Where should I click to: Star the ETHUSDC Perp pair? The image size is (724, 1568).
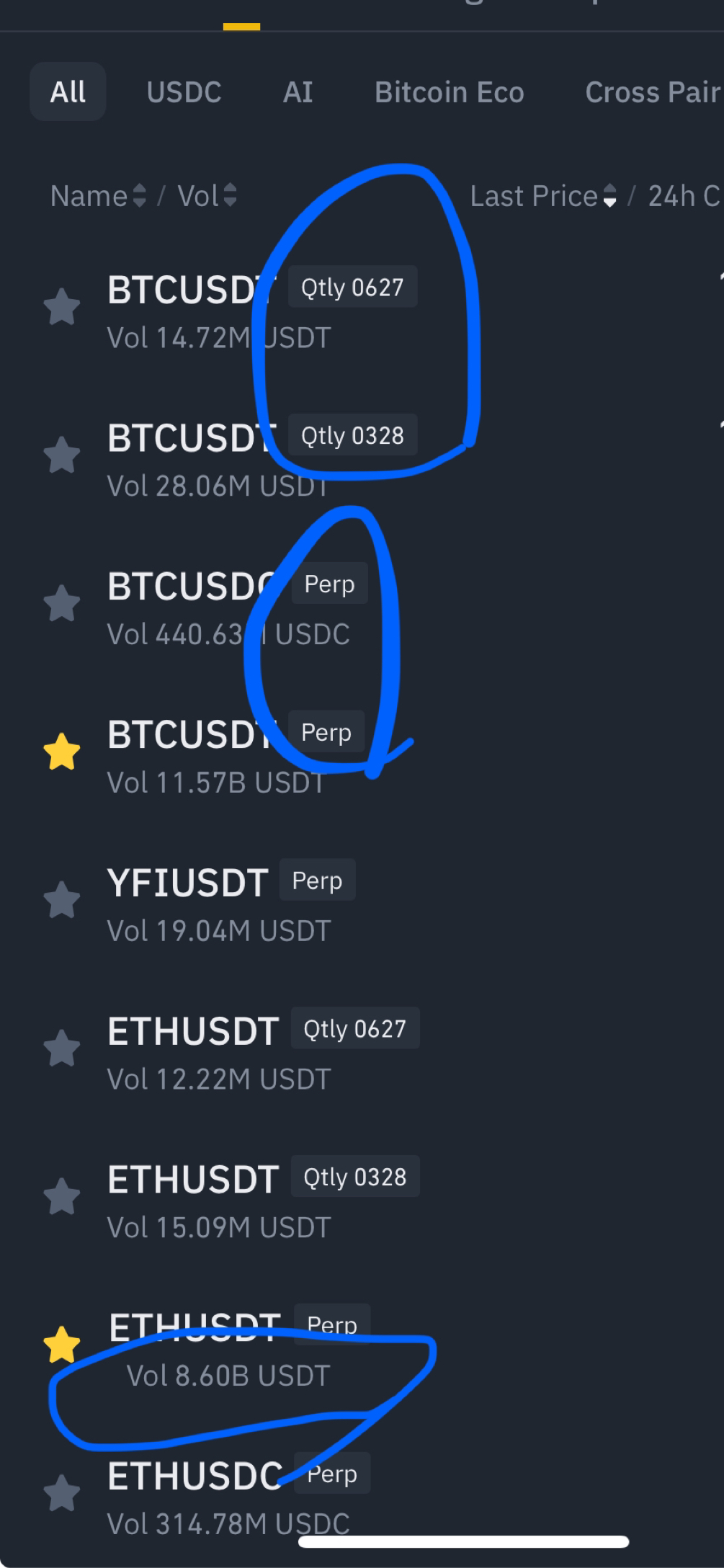tap(62, 1492)
